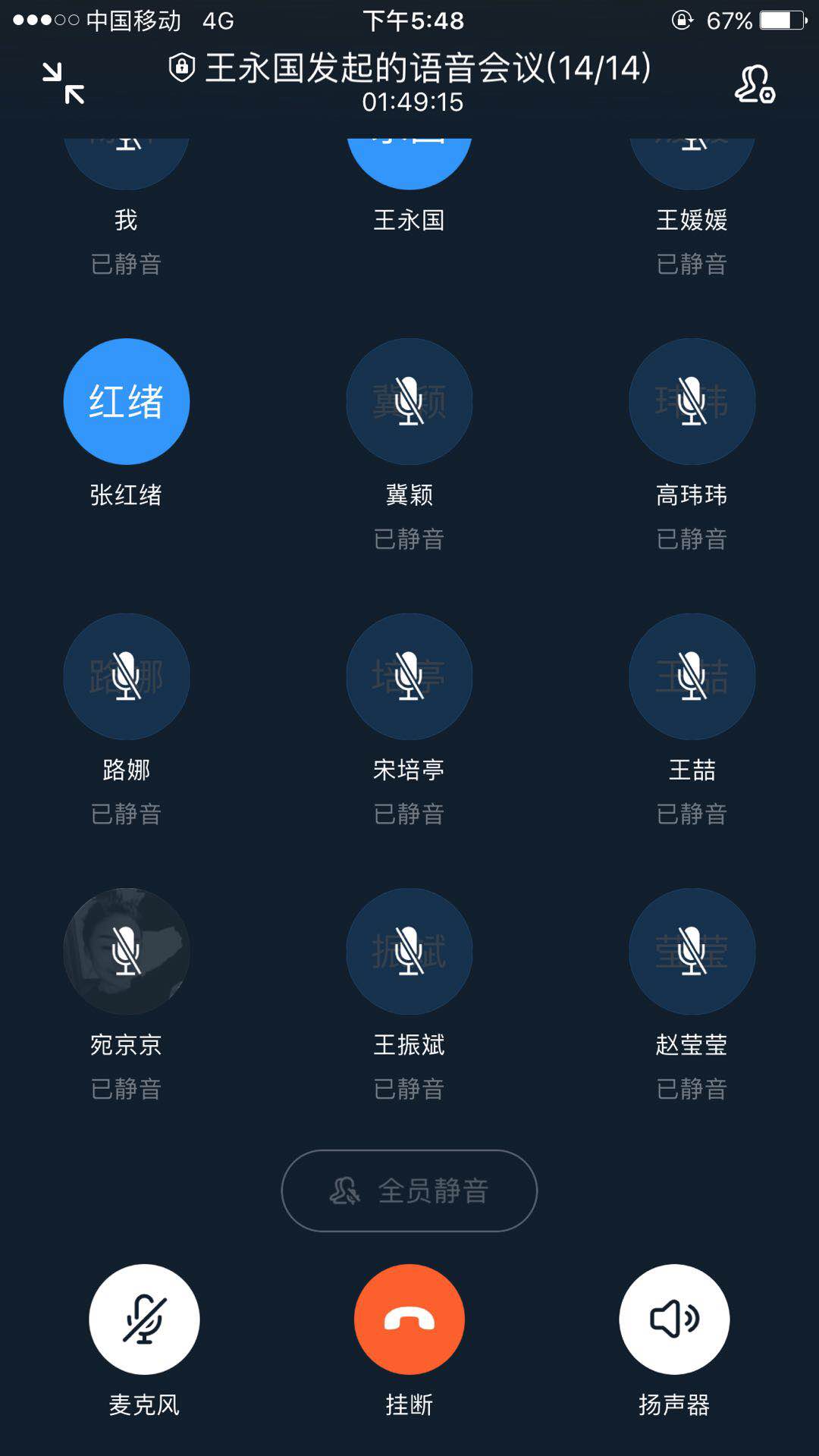Select participant 王振斌
The image size is (819, 1456).
409,951
